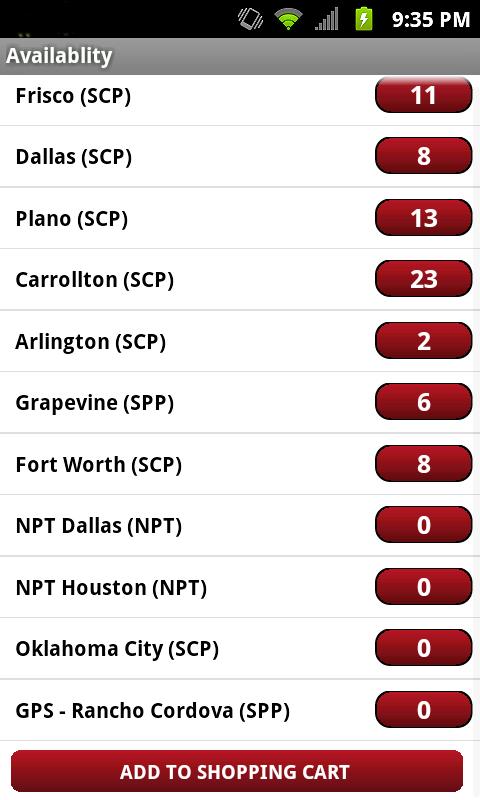Select the Arlington (SCP) row

(x=240, y=341)
